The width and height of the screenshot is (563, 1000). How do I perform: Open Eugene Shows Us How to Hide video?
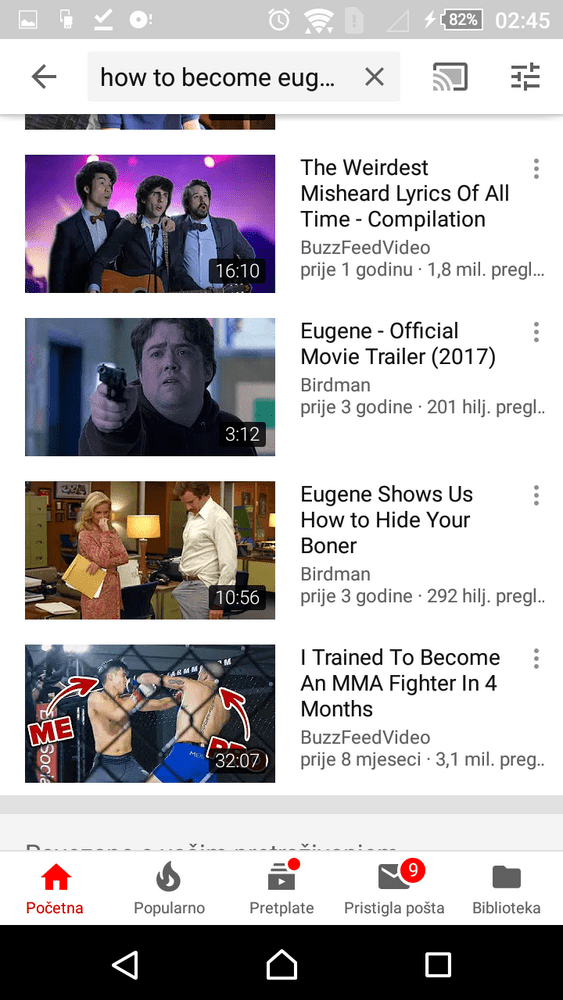click(150, 550)
